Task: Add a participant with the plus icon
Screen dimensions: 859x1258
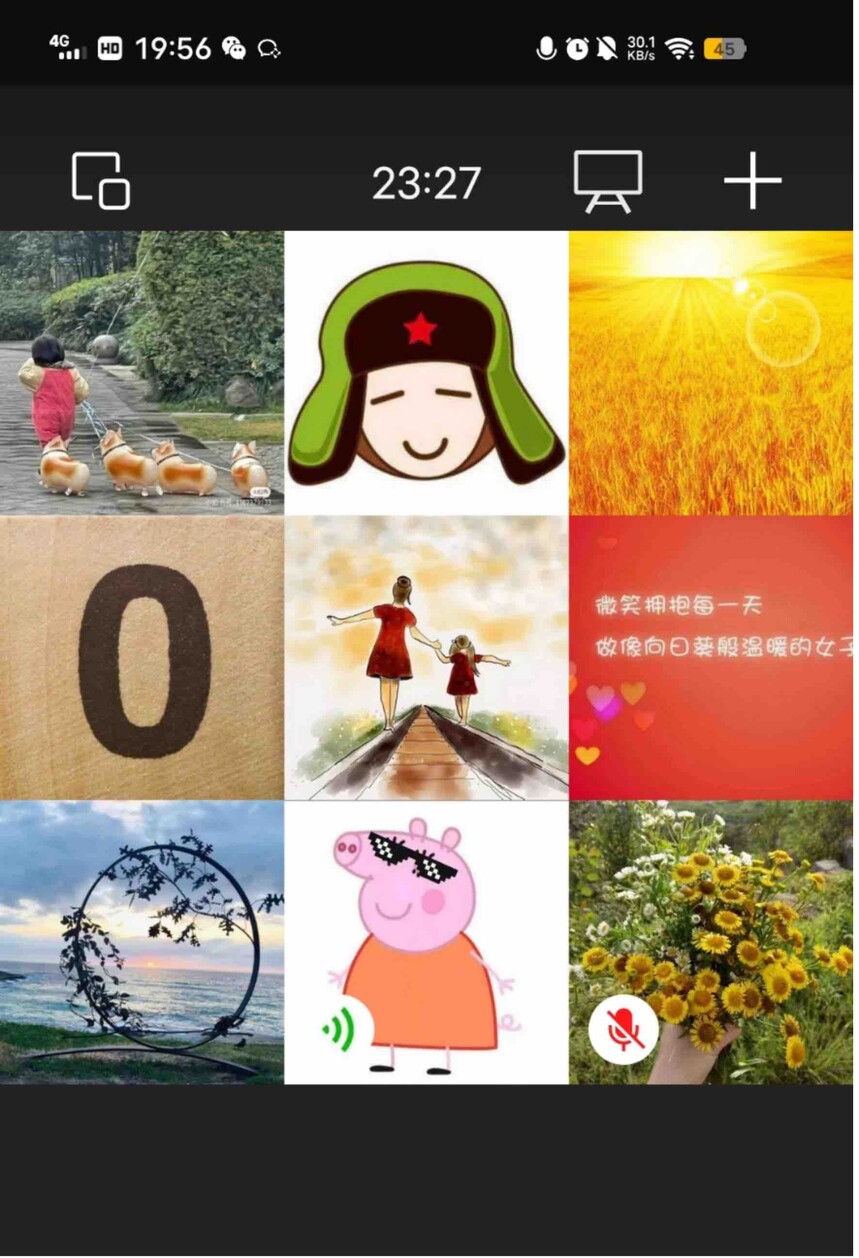Action: [752, 181]
